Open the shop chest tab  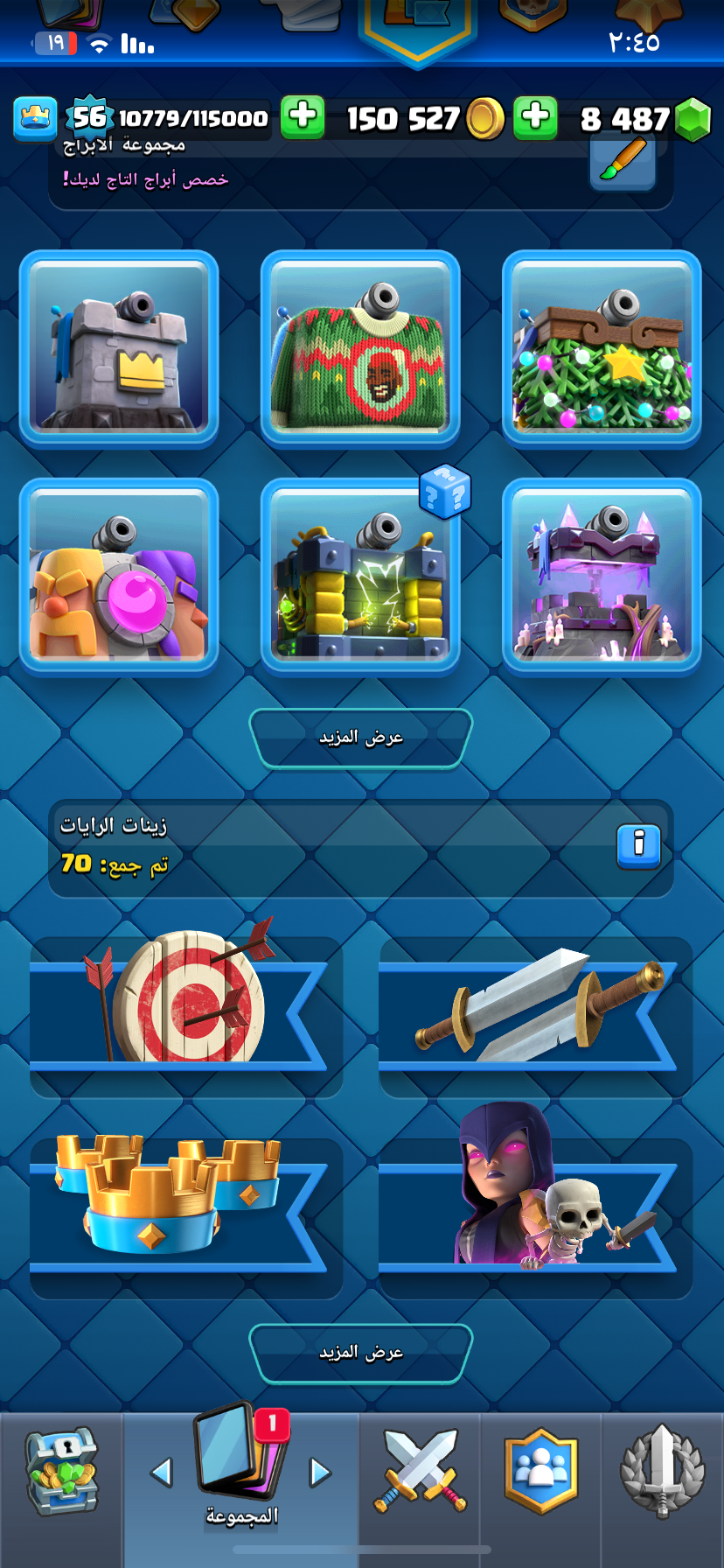(x=61, y=1474)
